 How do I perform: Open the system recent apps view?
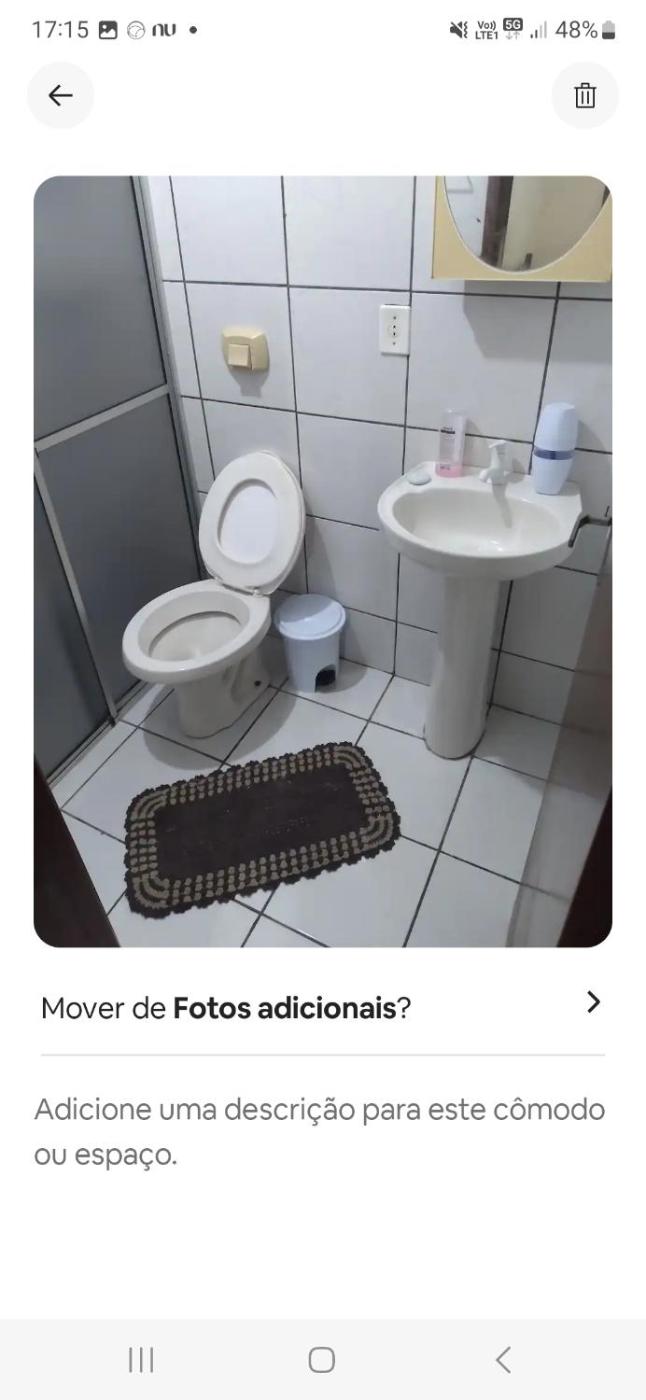coord(141,1360)
